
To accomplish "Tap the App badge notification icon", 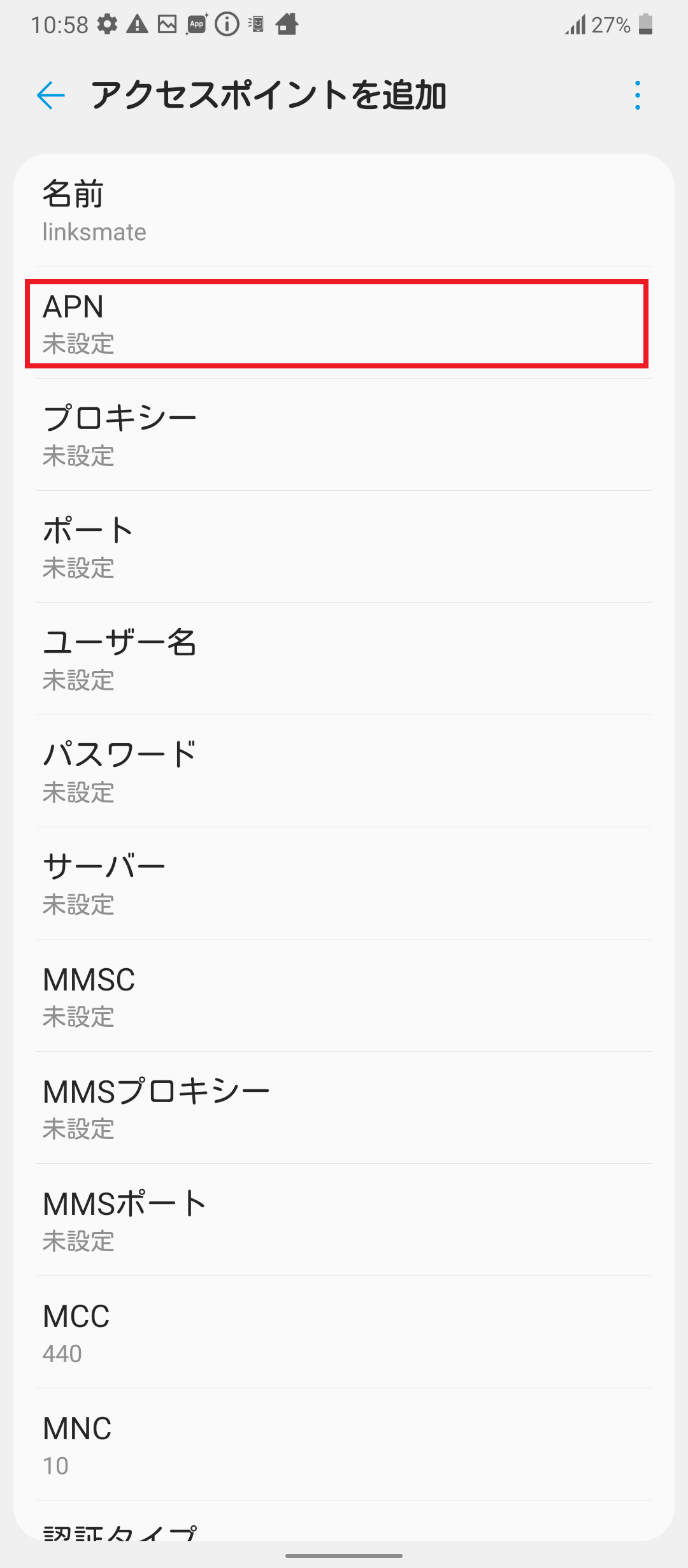I will tap(196, 24).
